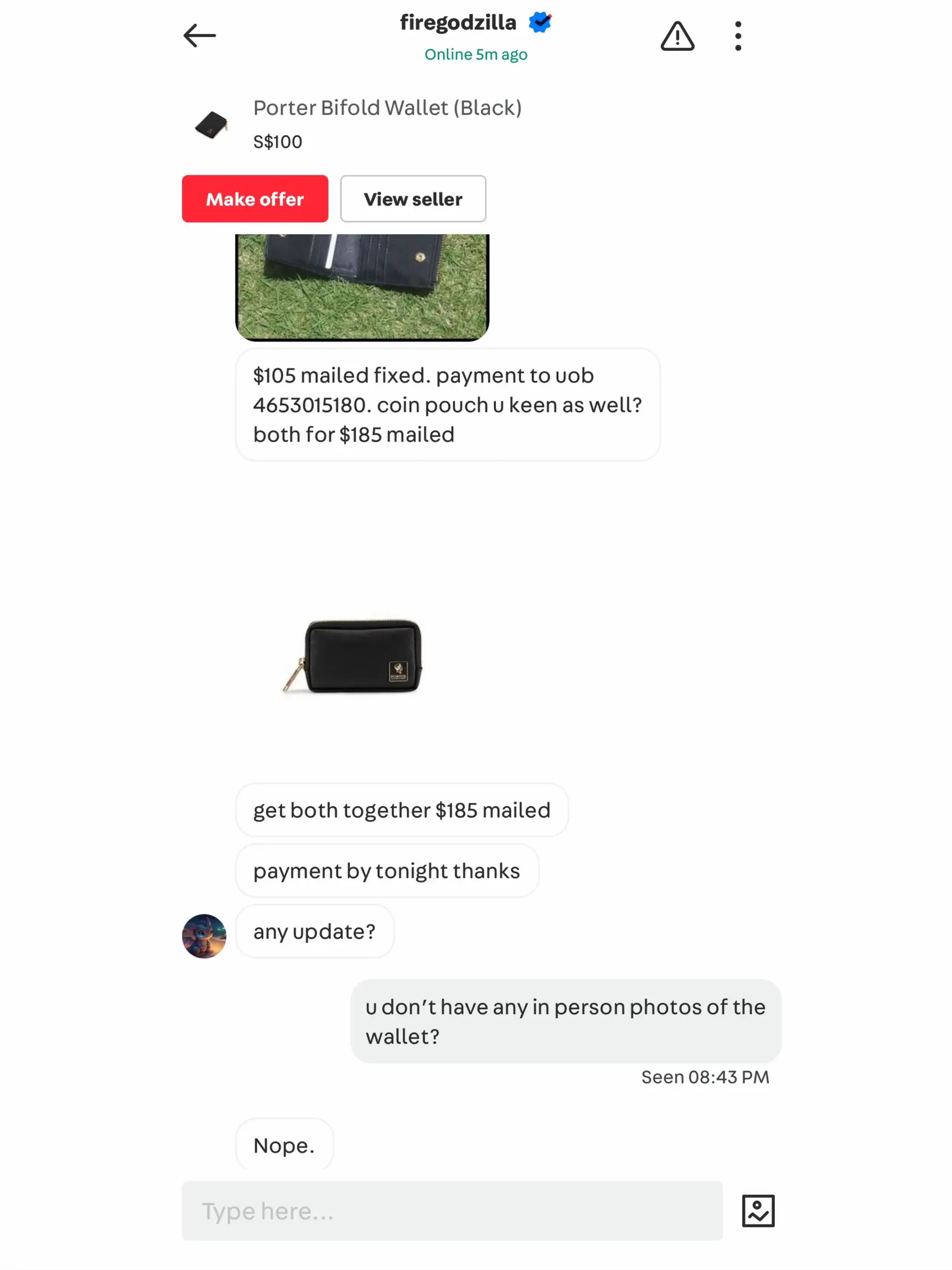Focus the Type here message field
This screenshot has height=1270, width=952.
452,1210
